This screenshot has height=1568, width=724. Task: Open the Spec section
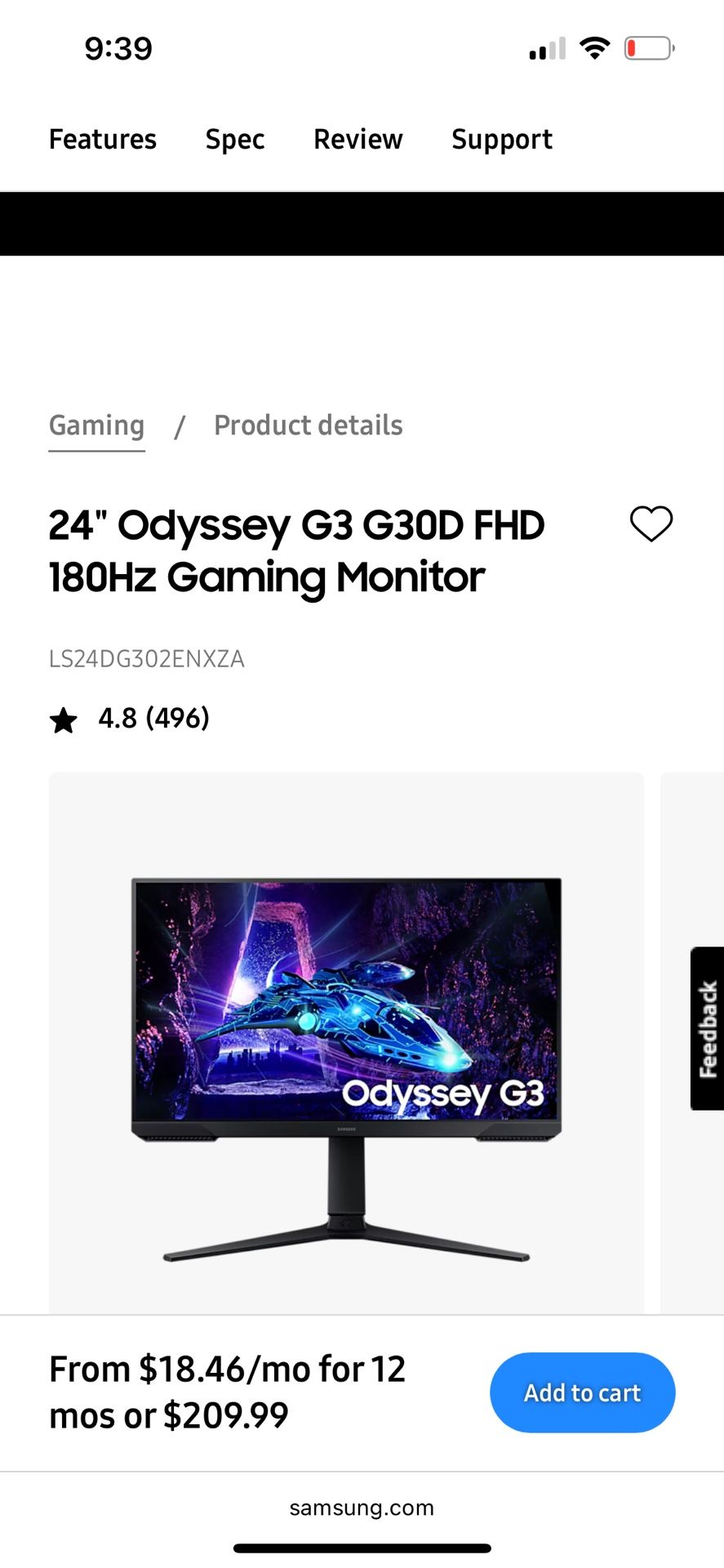235,140
